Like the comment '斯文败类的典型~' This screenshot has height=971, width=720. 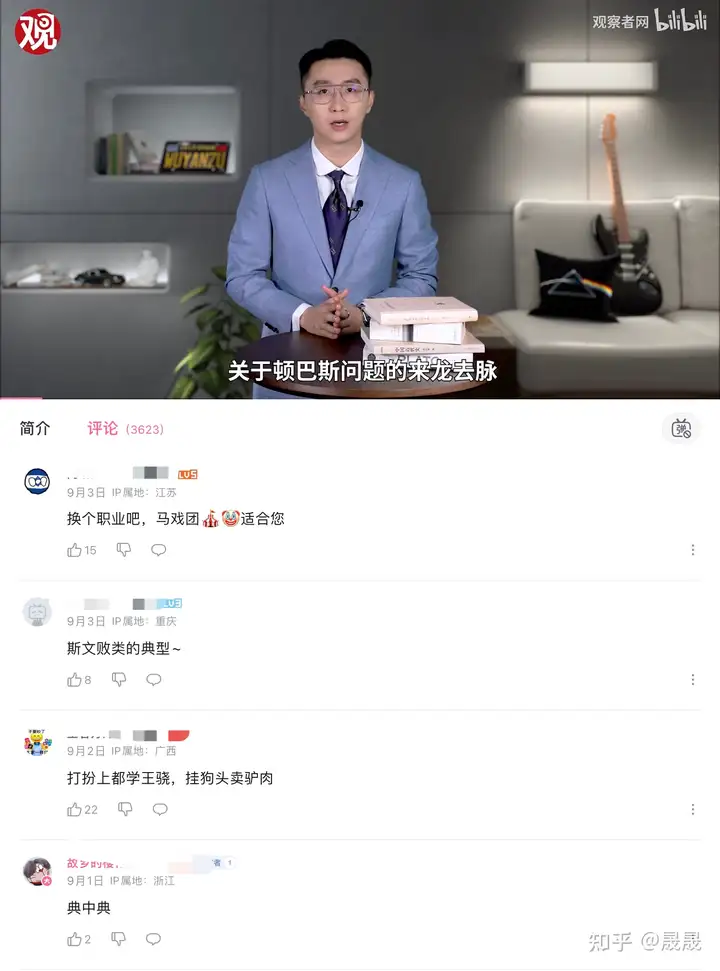pyautogui.click(x=75, y=680)
